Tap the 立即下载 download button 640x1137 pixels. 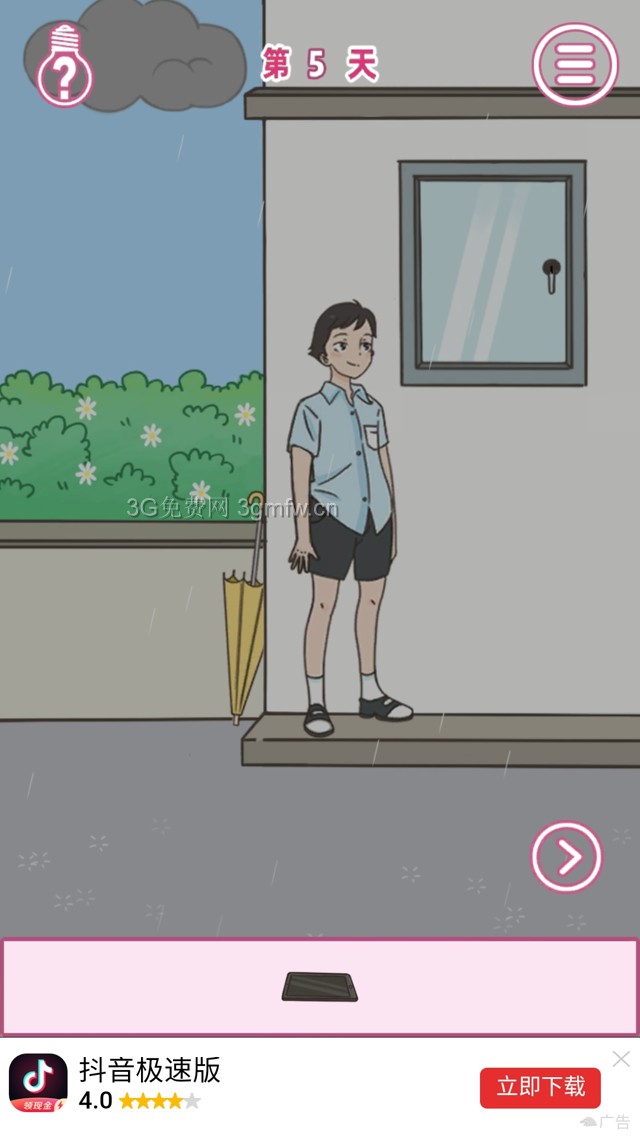coord(540,1087)
